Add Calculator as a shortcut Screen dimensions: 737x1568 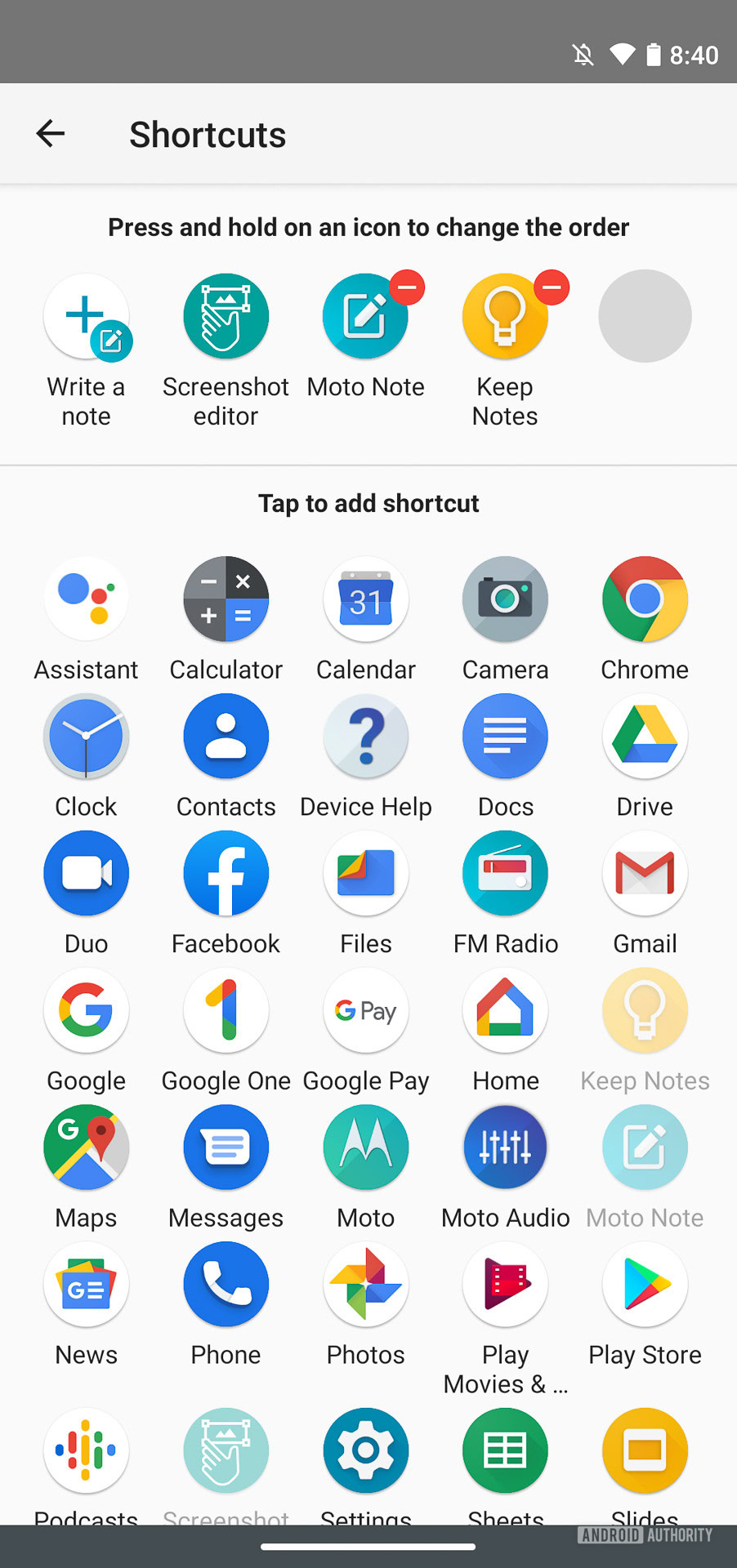coord(226,600)
